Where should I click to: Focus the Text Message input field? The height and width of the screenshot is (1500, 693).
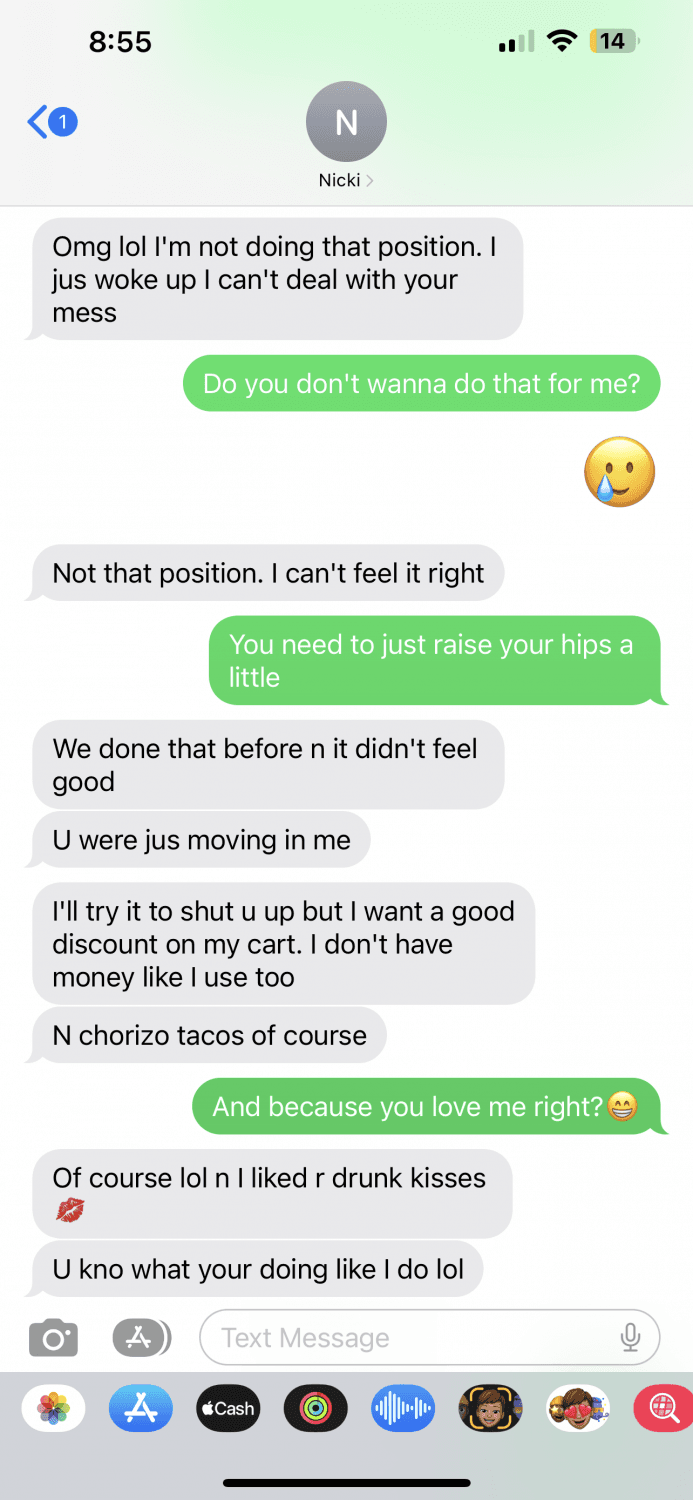coord(410,1338)
